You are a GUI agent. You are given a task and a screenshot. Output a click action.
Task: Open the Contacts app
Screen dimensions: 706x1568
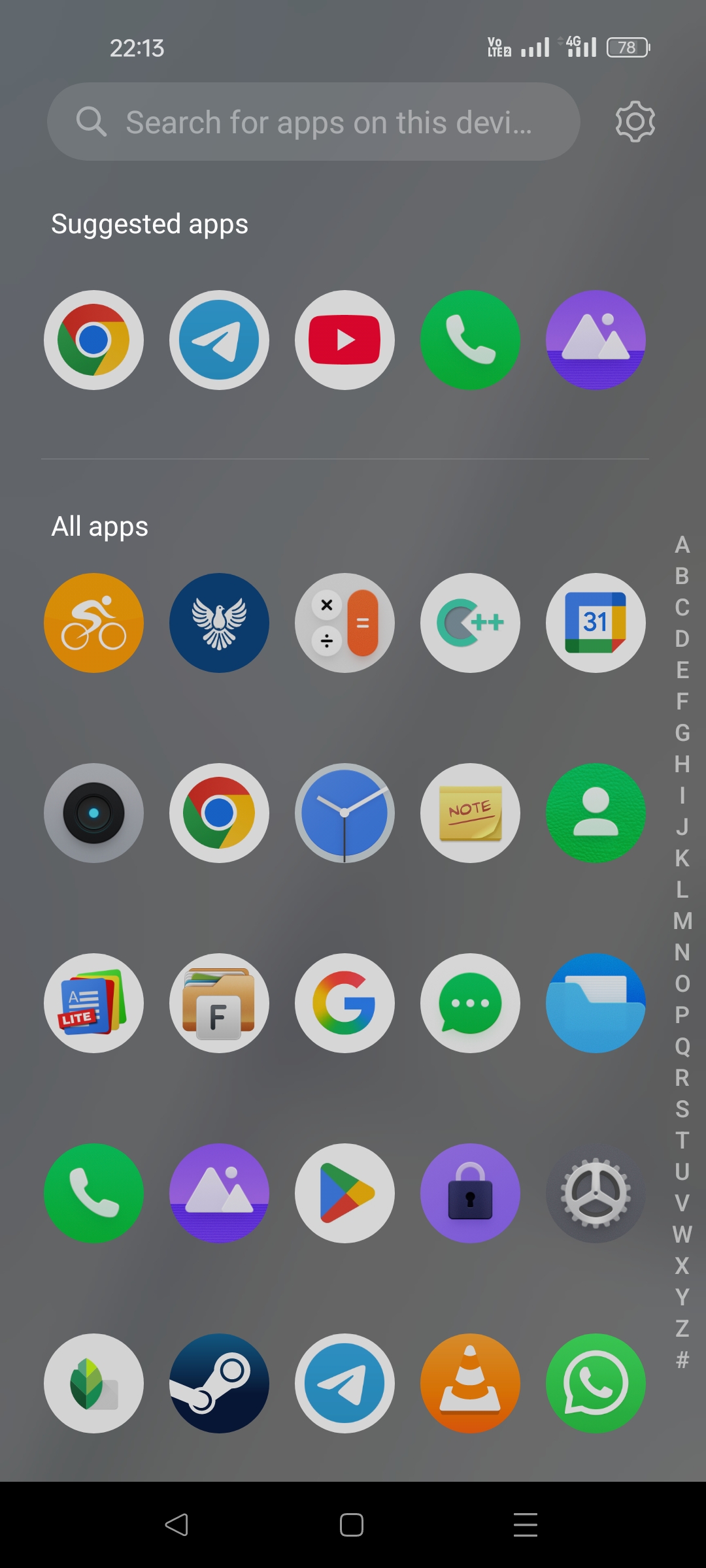click(596, 813)
